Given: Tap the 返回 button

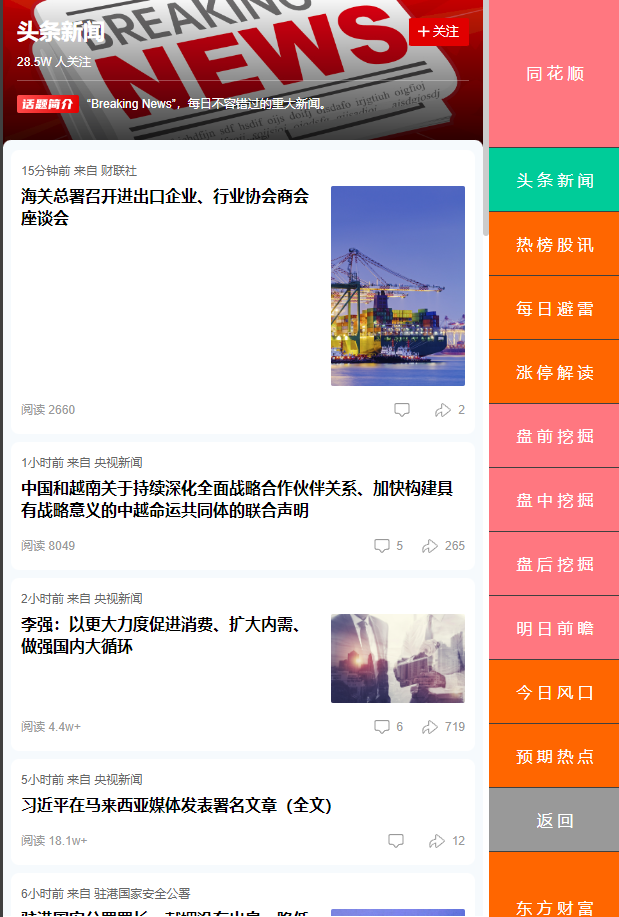Looking at the screenshot, I should (x=554, y=820).
